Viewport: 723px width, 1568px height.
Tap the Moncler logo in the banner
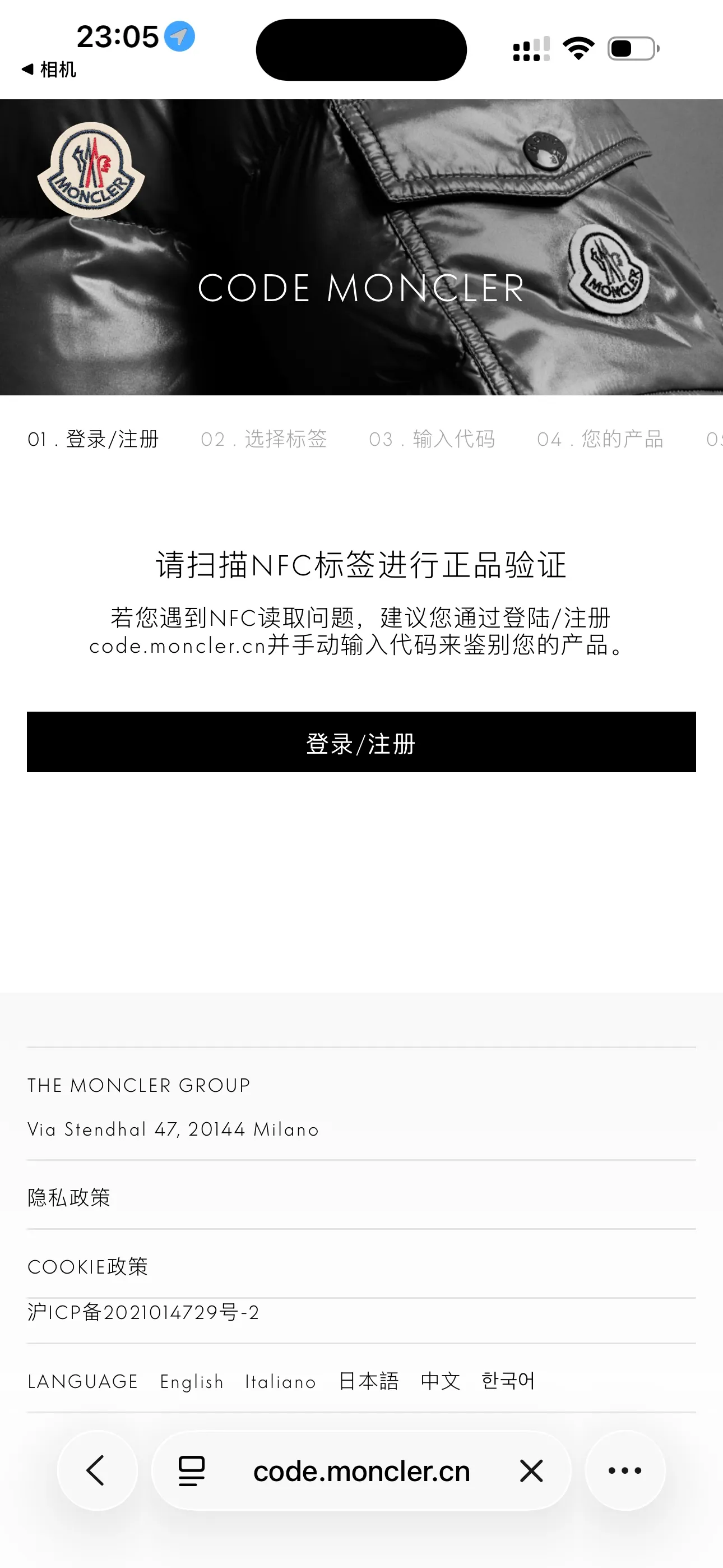pyautogui.click(x=91, y=170)
